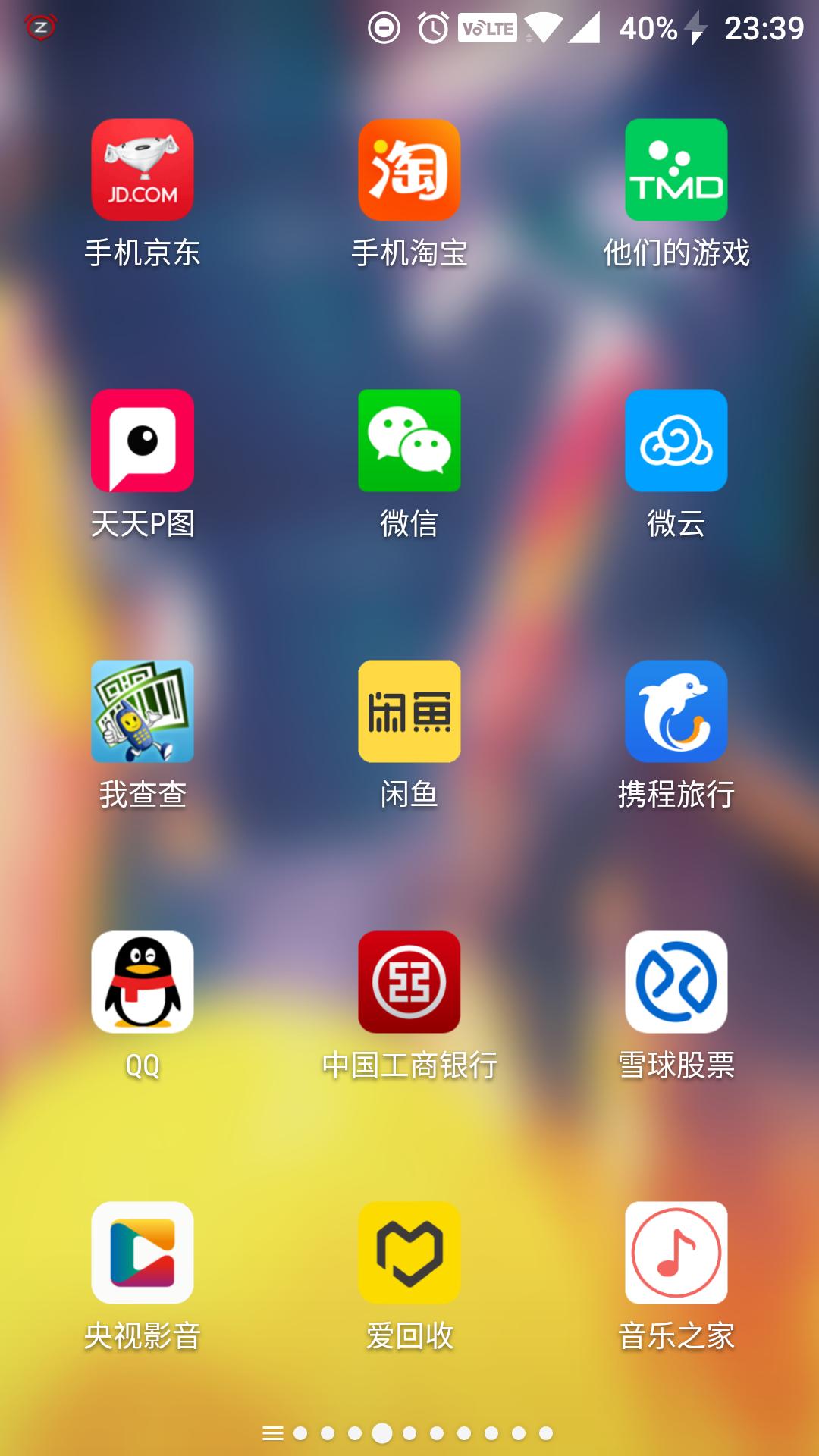This screenshot has height=1456, width=819.
Task: Launch Tiantian P-tu photo editor
Action: pos(143,441)
